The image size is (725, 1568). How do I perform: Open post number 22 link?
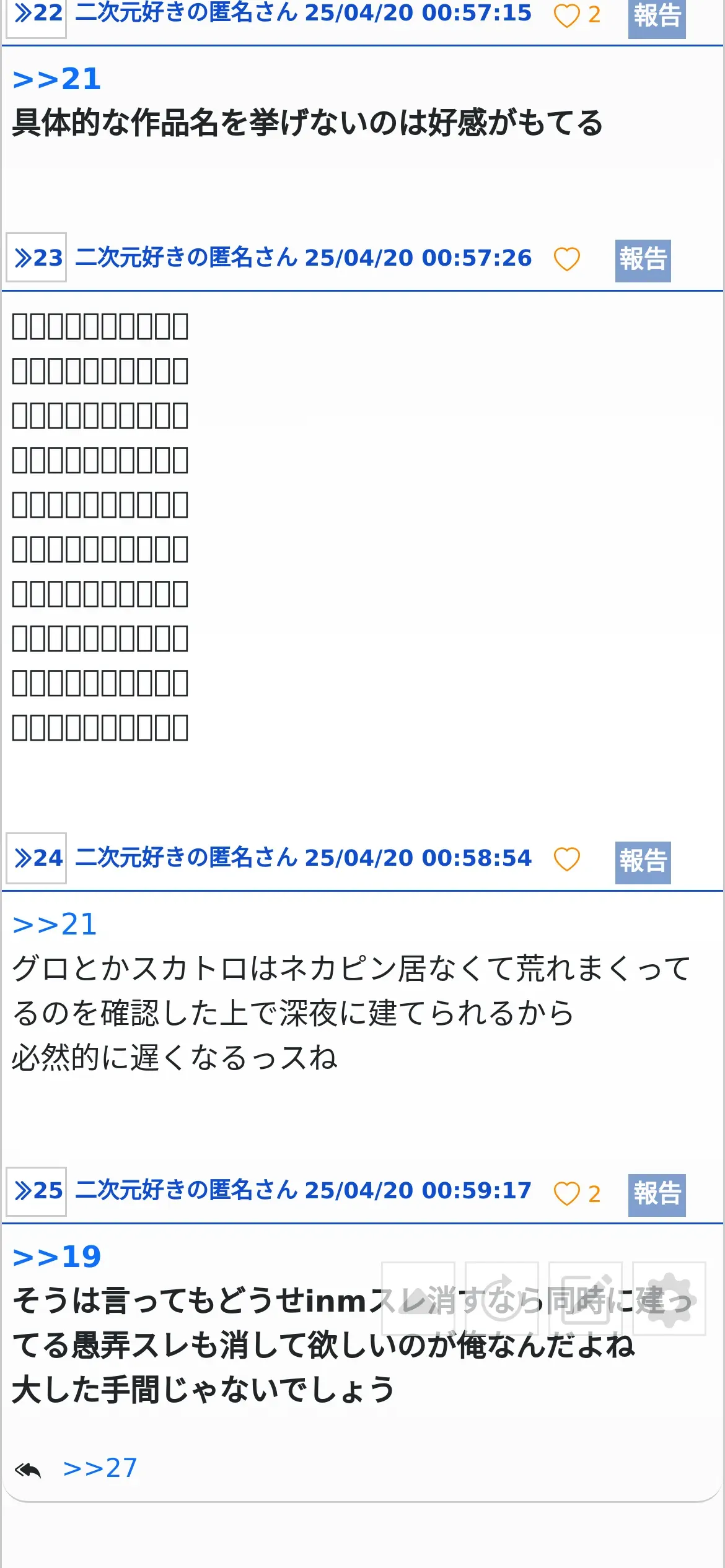click(x=37, y=15)
